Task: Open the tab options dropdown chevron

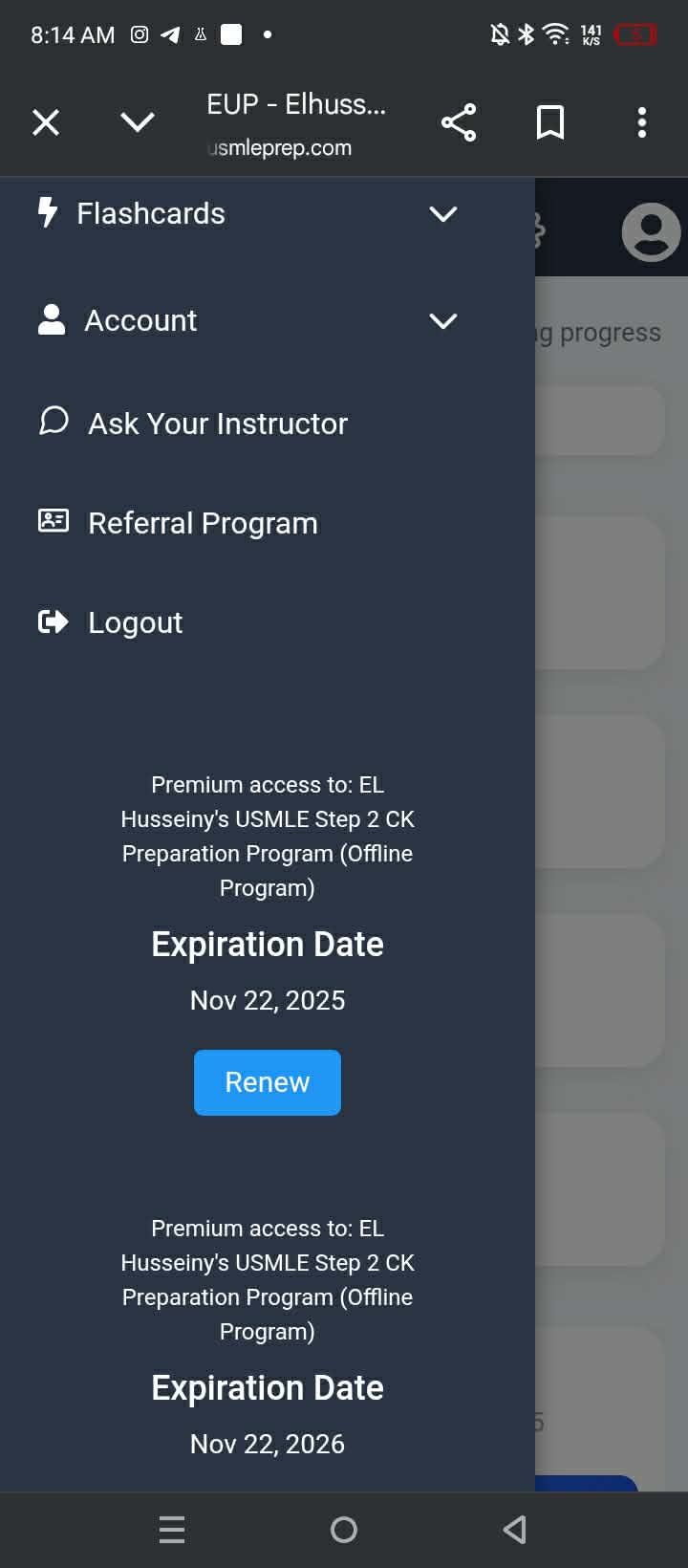Action: tap(138, 122)
